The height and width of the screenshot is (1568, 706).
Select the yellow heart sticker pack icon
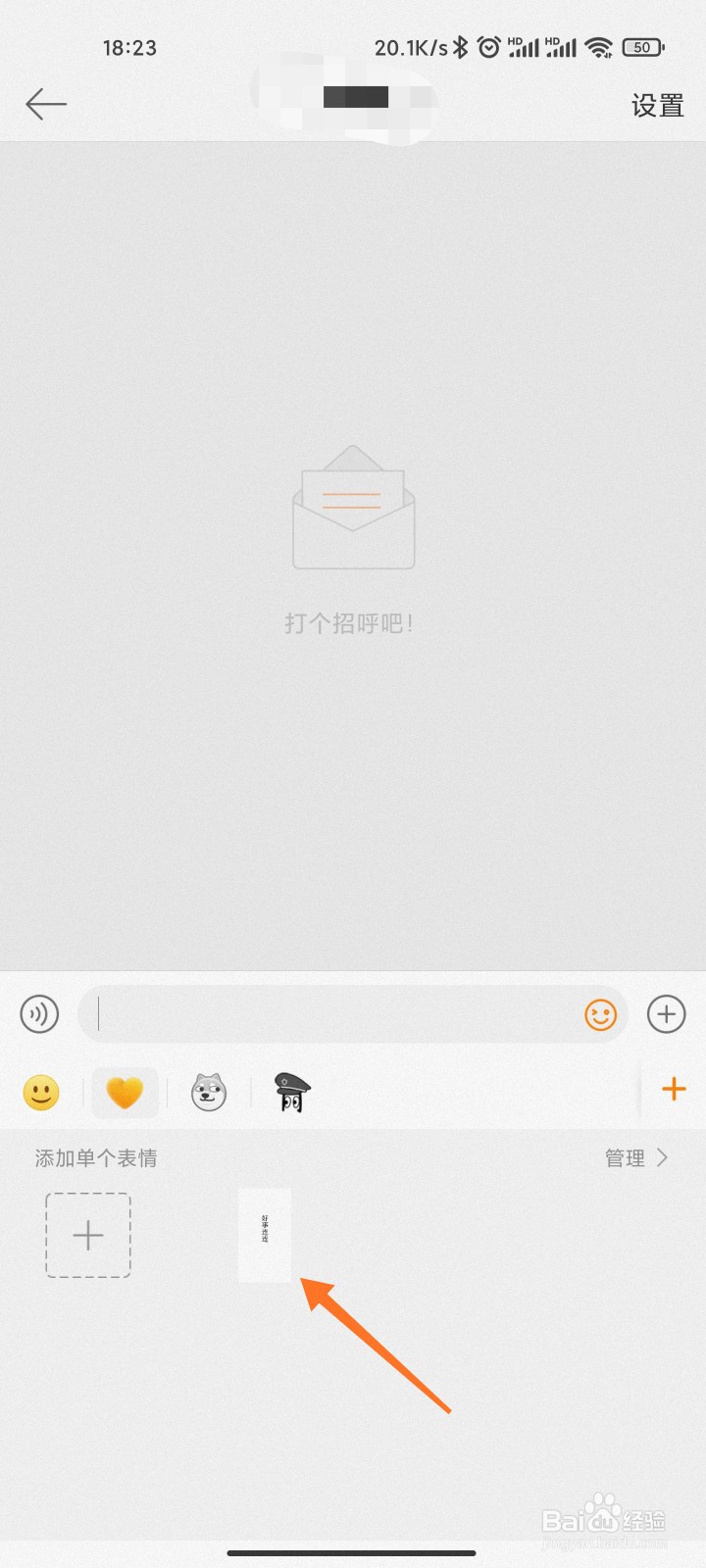pos(125,1091)
